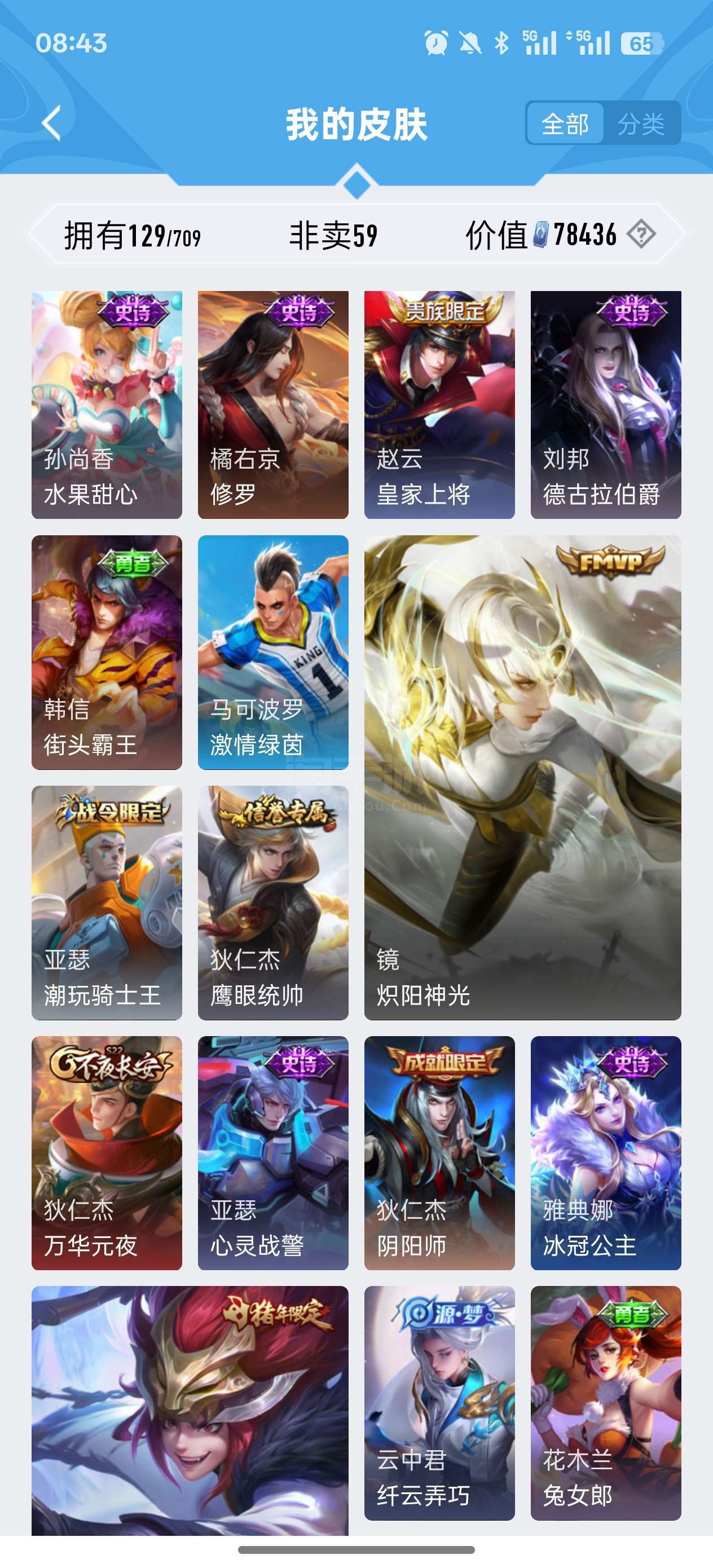Screen dimensions: 713x1568
Task: Switch to the 分类 view
Action: [641, 124]
